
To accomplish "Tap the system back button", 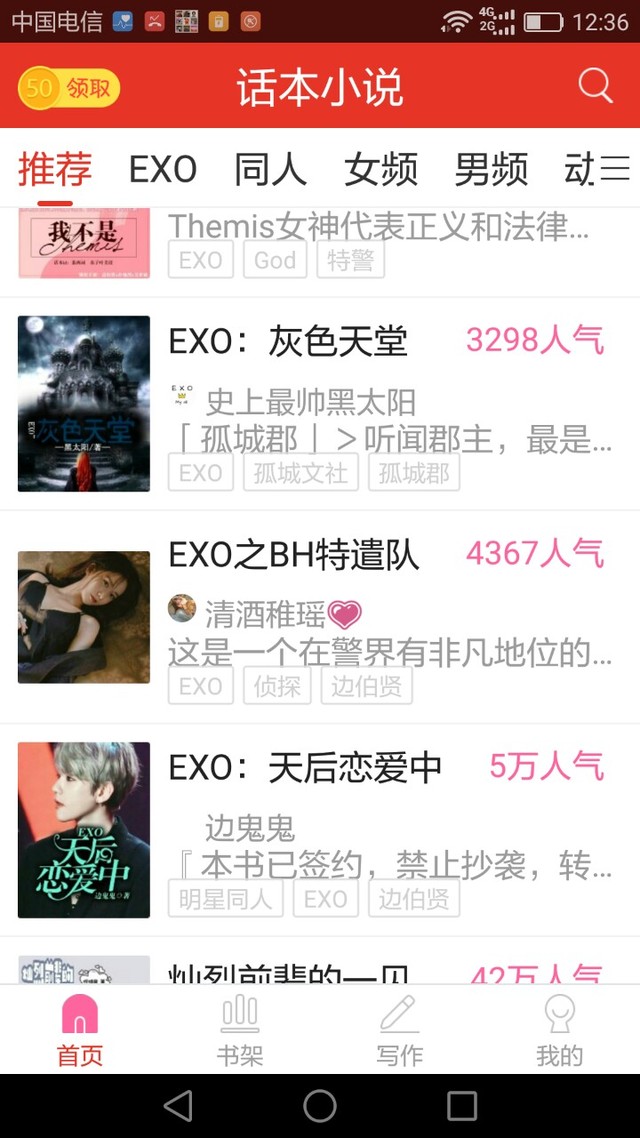I will 178,1106.
